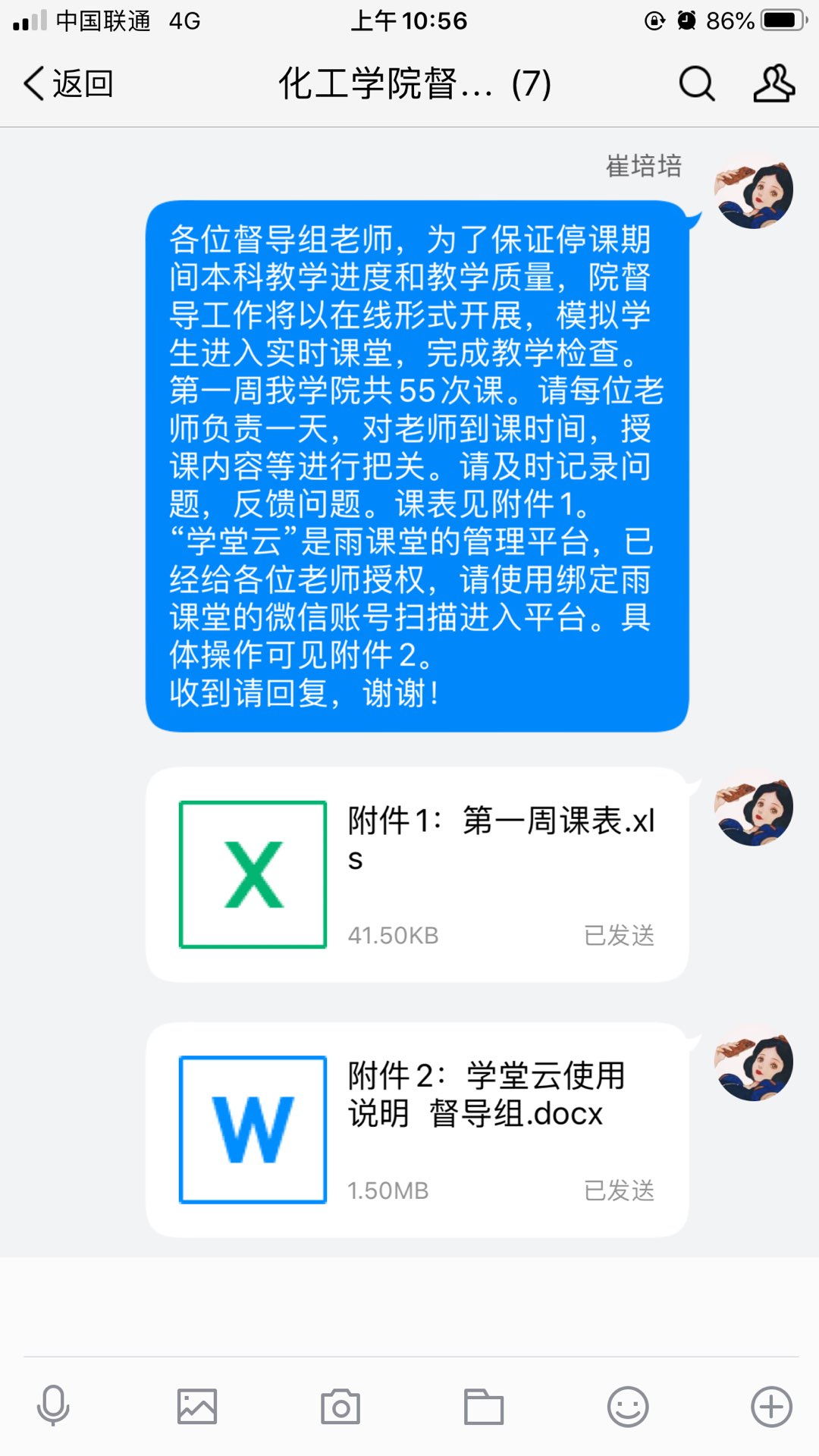
Task: Open group members info
Action: tap(773, 83)
